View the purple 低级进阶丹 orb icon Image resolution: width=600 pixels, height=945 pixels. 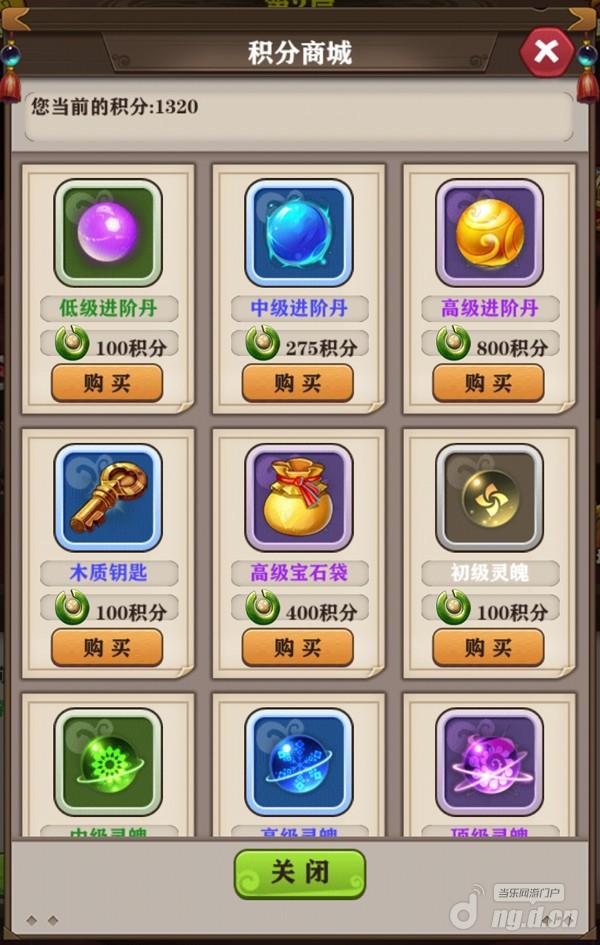point(108,233)
